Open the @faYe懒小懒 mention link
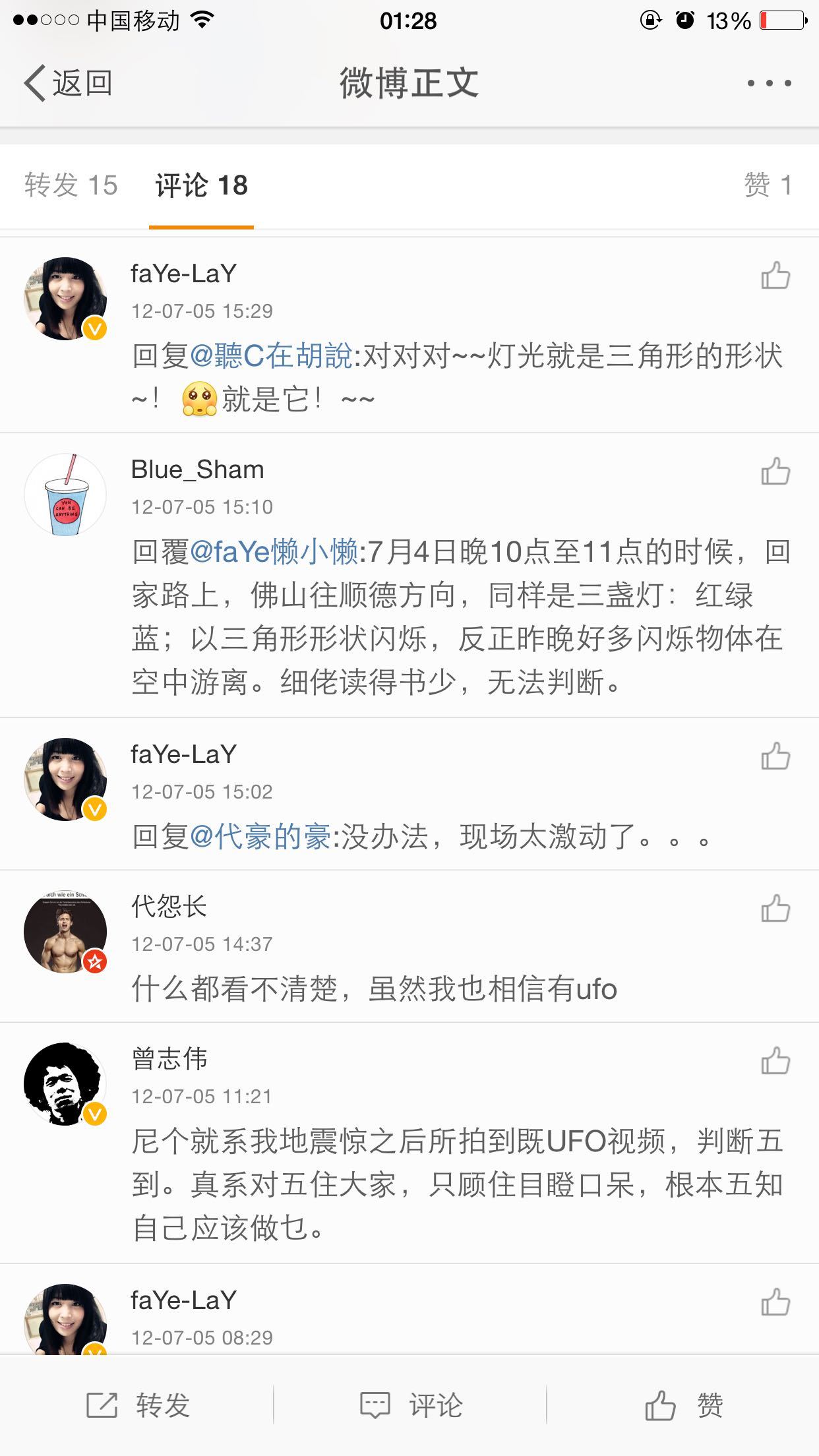Screen dimensions: 819x1456 coord(274,552)
